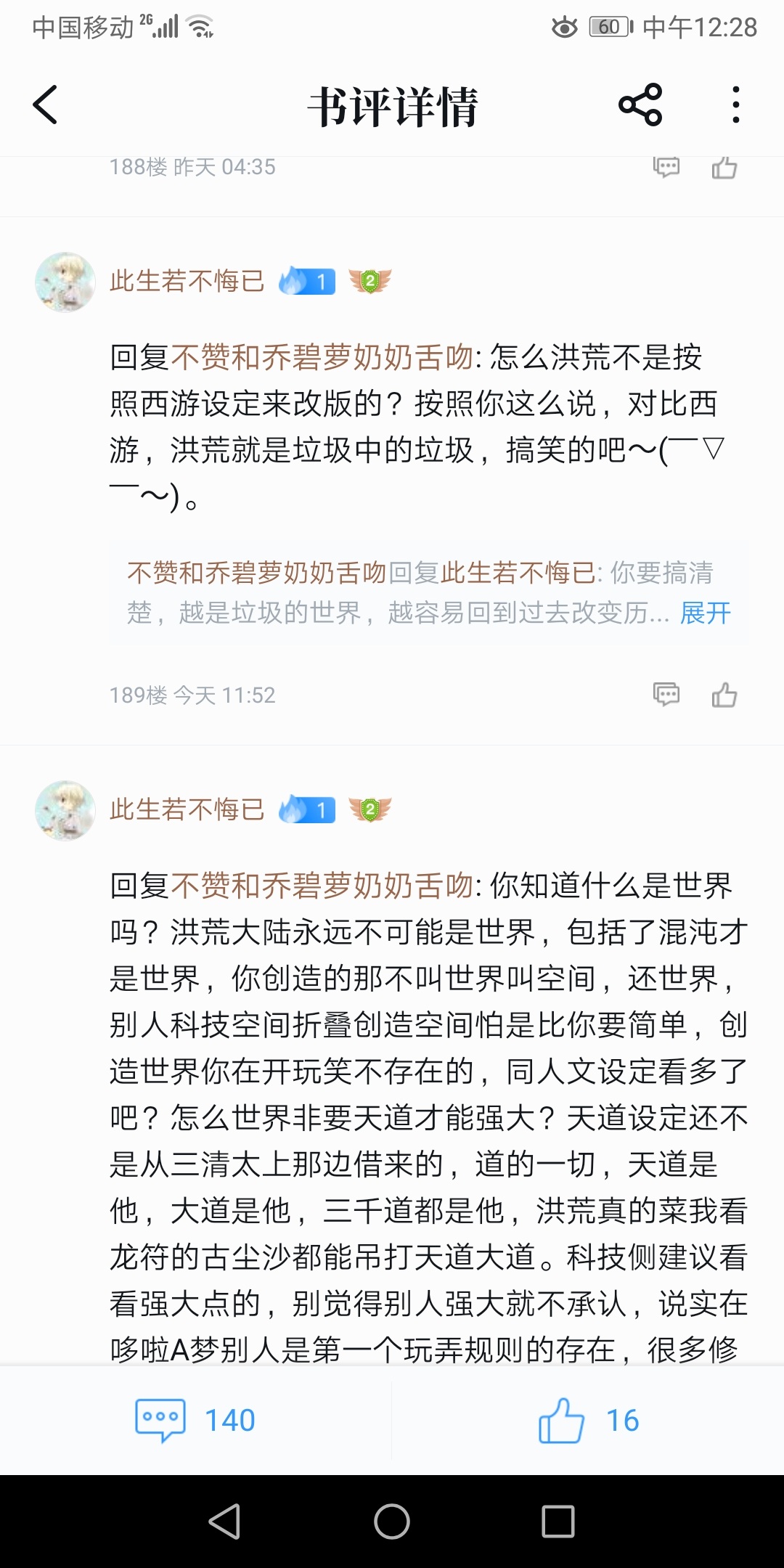The height and width of the screenshot is (1568, 784).
Task: Open 此生若不悔已 avatar above 怎么洪荒 comment
Action: point(65,282)
